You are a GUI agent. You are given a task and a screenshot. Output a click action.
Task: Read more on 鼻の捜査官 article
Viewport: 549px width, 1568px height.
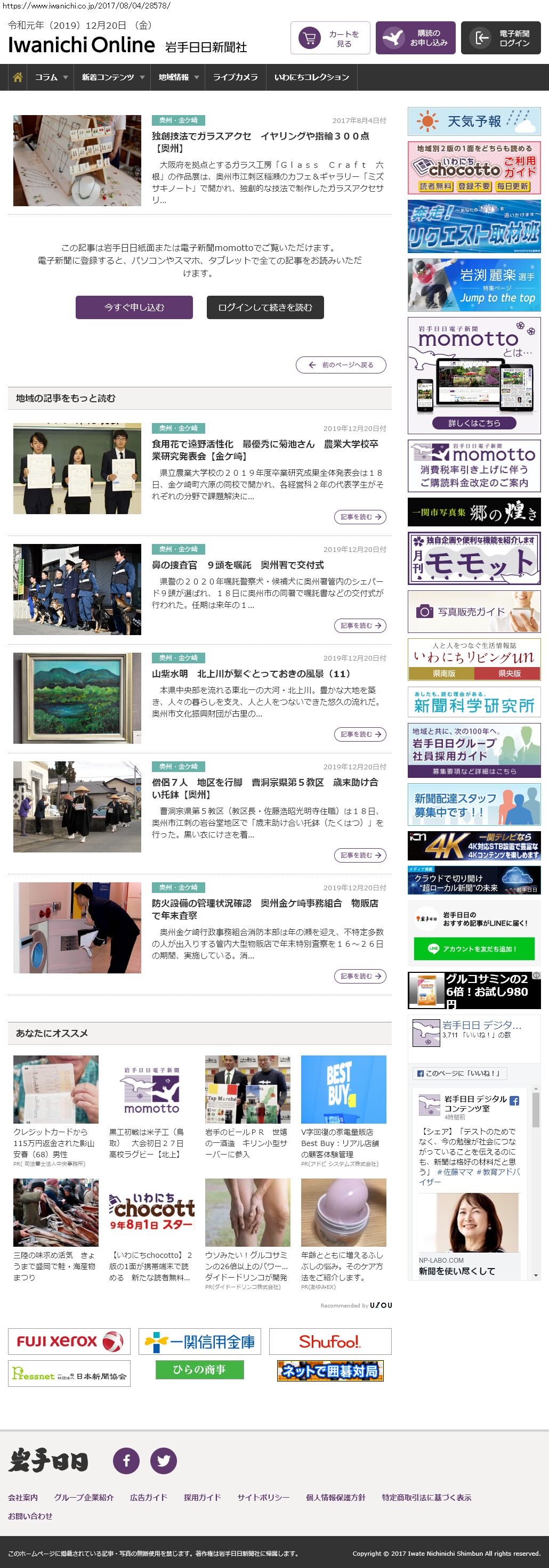[360, 625]
